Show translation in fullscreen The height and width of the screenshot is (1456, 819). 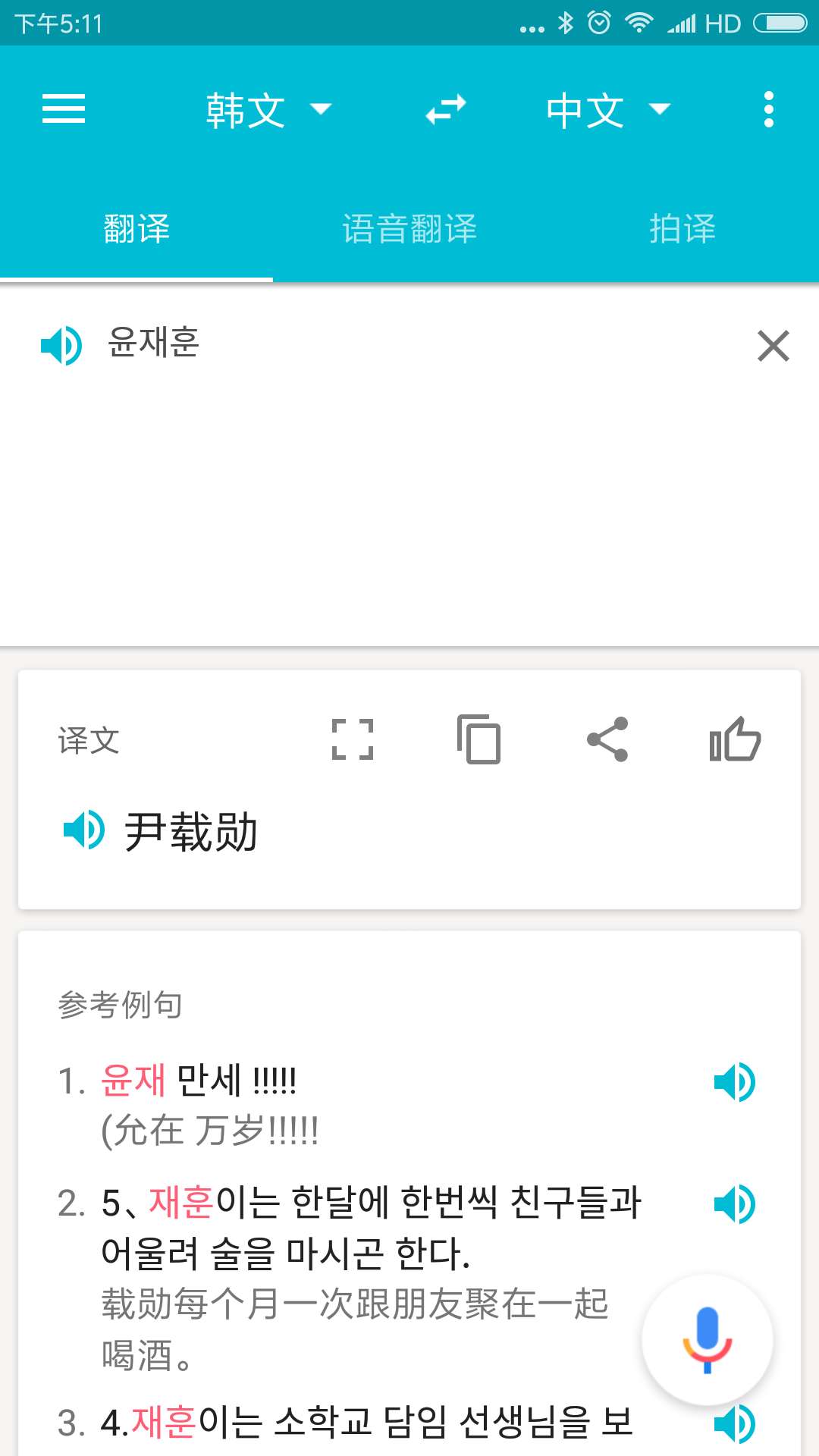(353, 739)
